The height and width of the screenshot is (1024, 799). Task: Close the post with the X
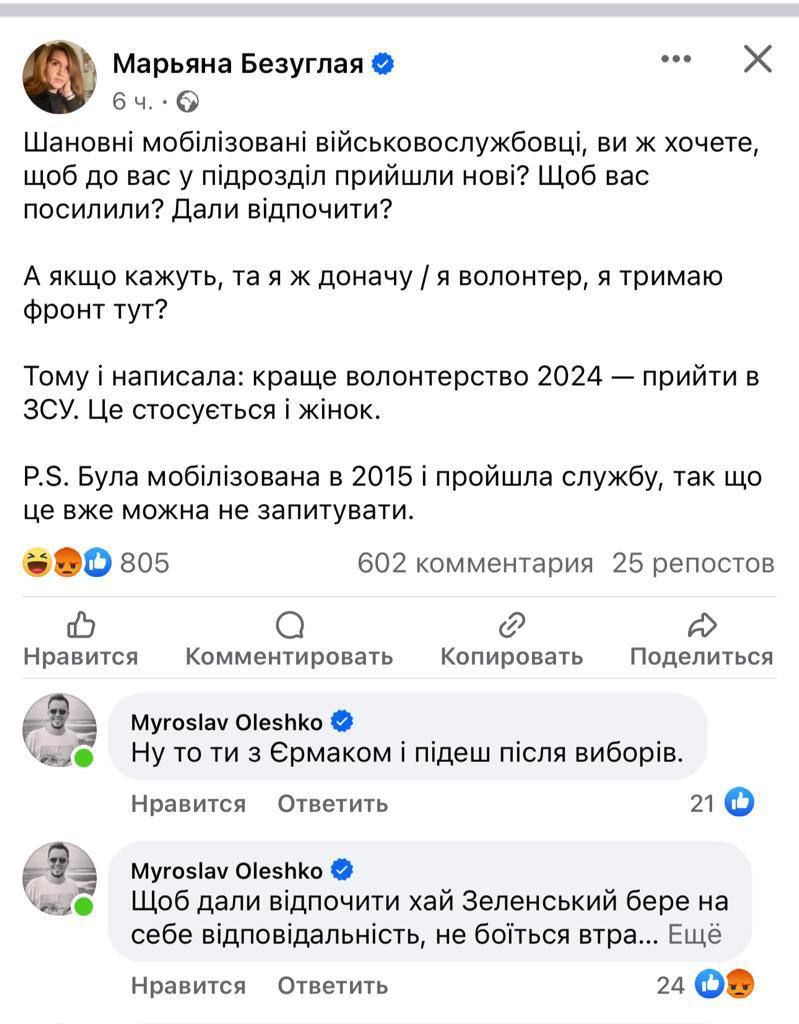coord(758,60)
